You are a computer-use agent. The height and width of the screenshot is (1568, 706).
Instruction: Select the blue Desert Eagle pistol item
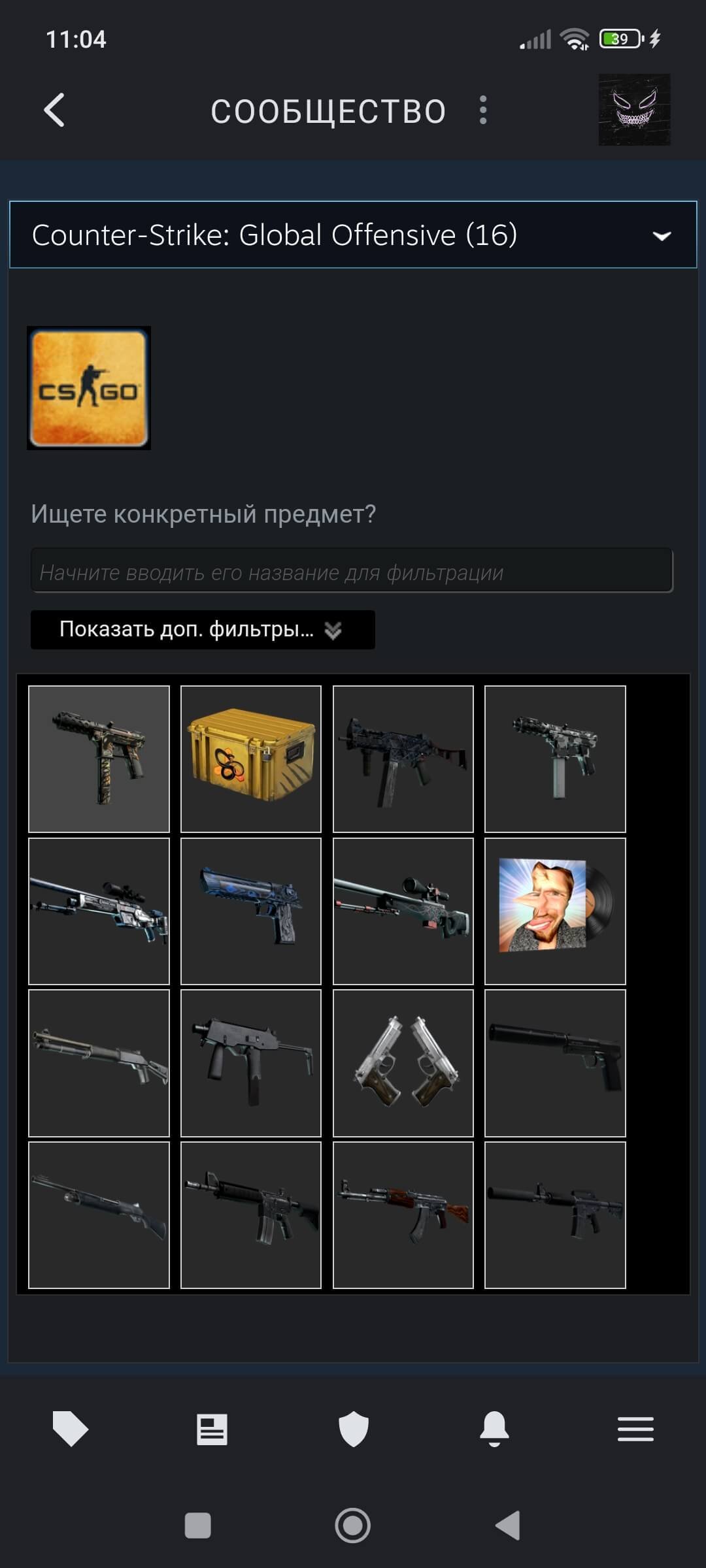tap(251, 911)
